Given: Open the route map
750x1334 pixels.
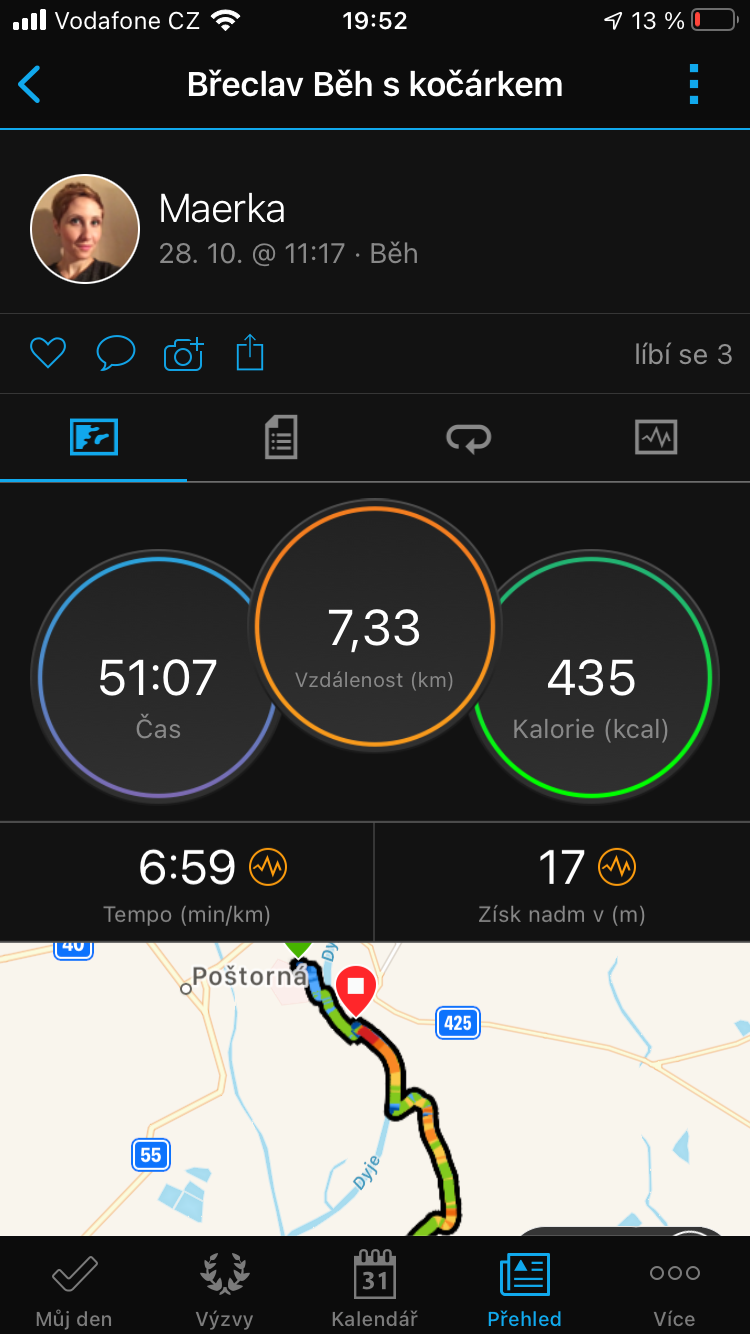Looking at the screenshot, I should click(375, 1089).
